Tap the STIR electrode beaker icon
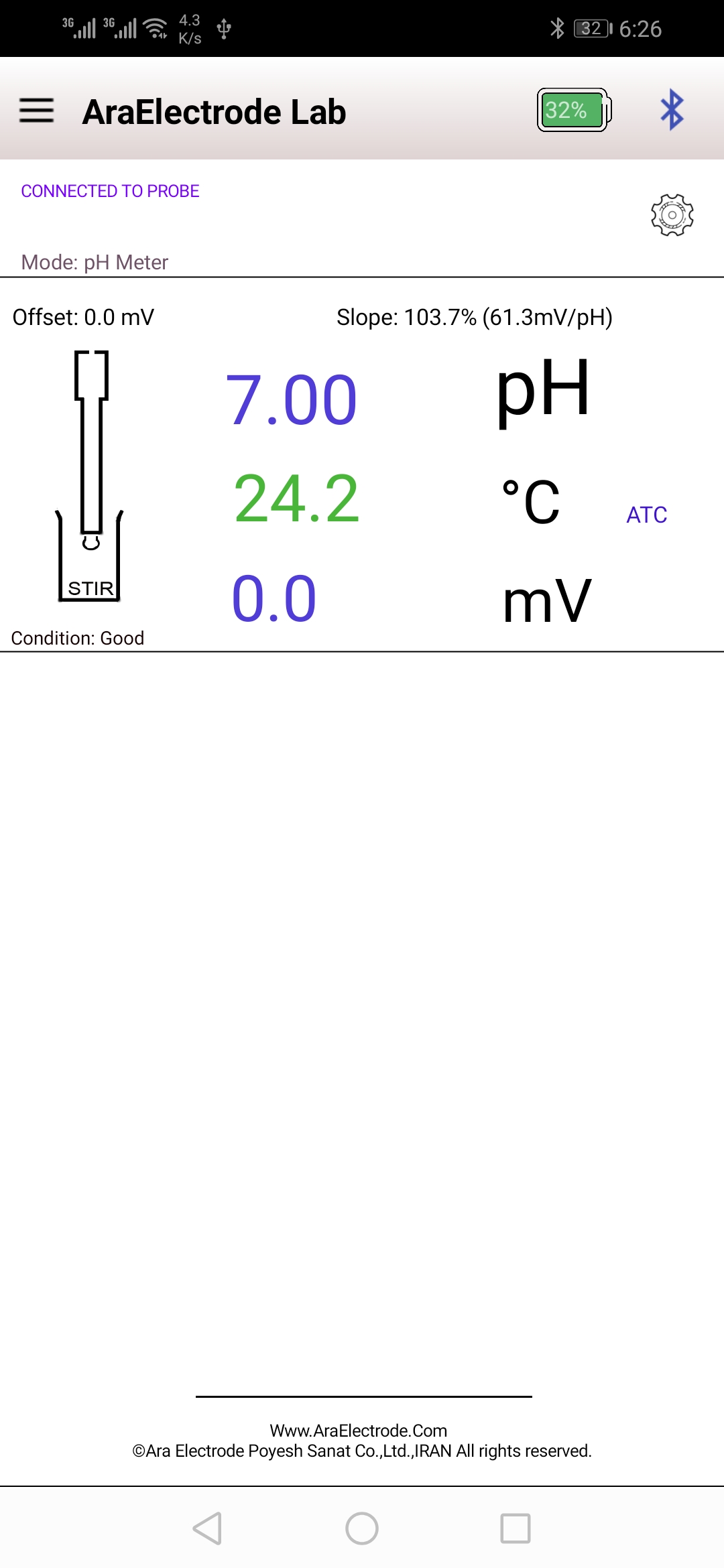Screen dimensions: 724x1568 [x=90, y=476]
